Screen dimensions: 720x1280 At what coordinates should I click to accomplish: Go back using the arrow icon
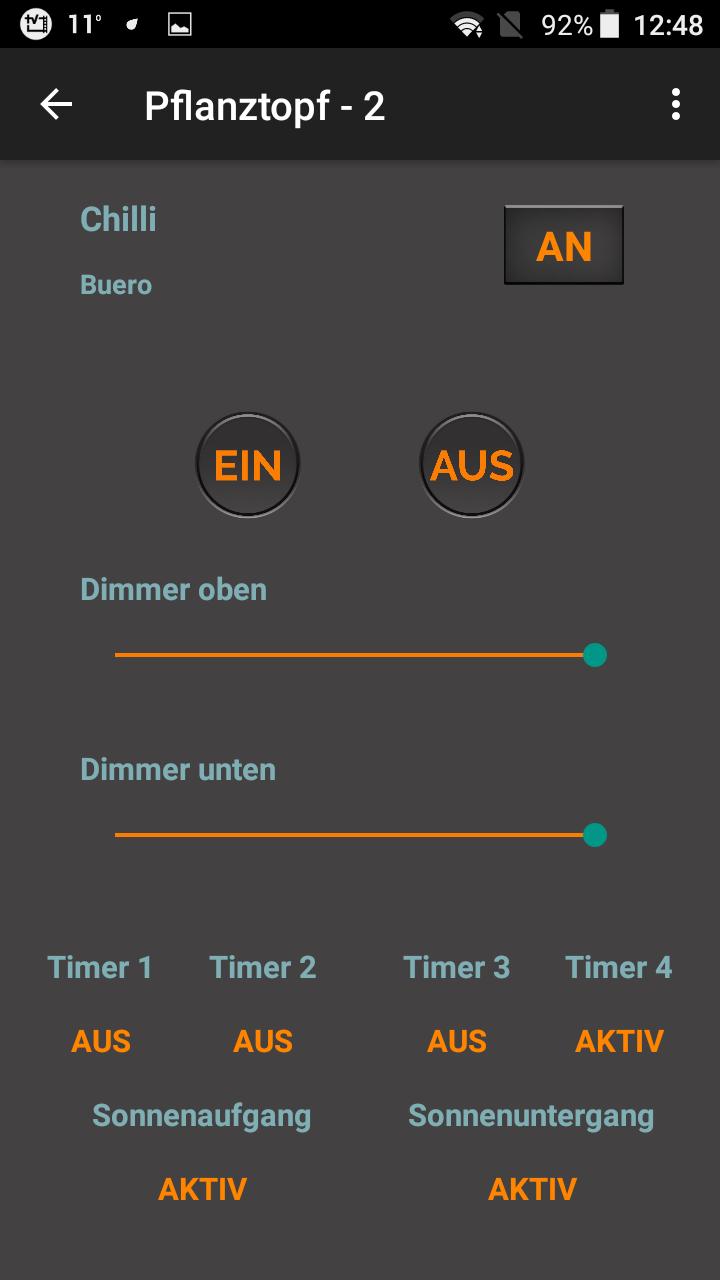pos(56,105)
